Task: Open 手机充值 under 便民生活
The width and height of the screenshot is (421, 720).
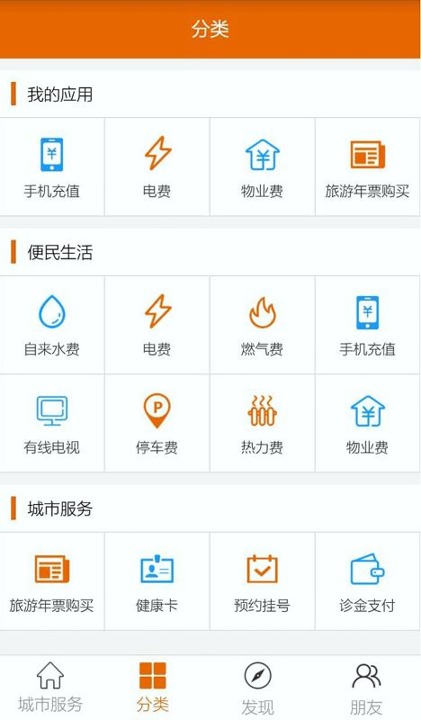Action: (x=368, y=325)
